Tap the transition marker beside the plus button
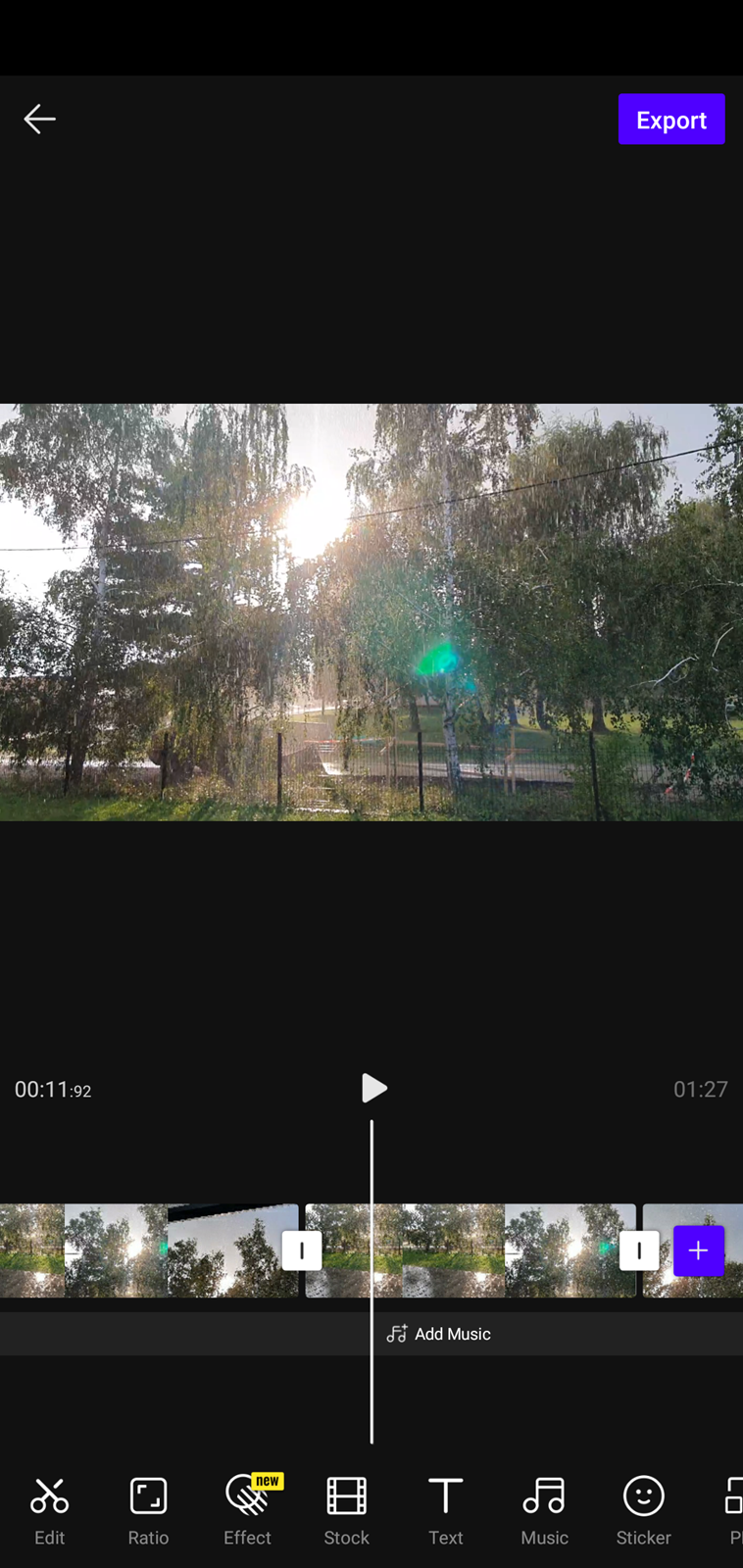Image resolution: width=743 pixels, height=1568 pixels. click(x=639, y=1250)
